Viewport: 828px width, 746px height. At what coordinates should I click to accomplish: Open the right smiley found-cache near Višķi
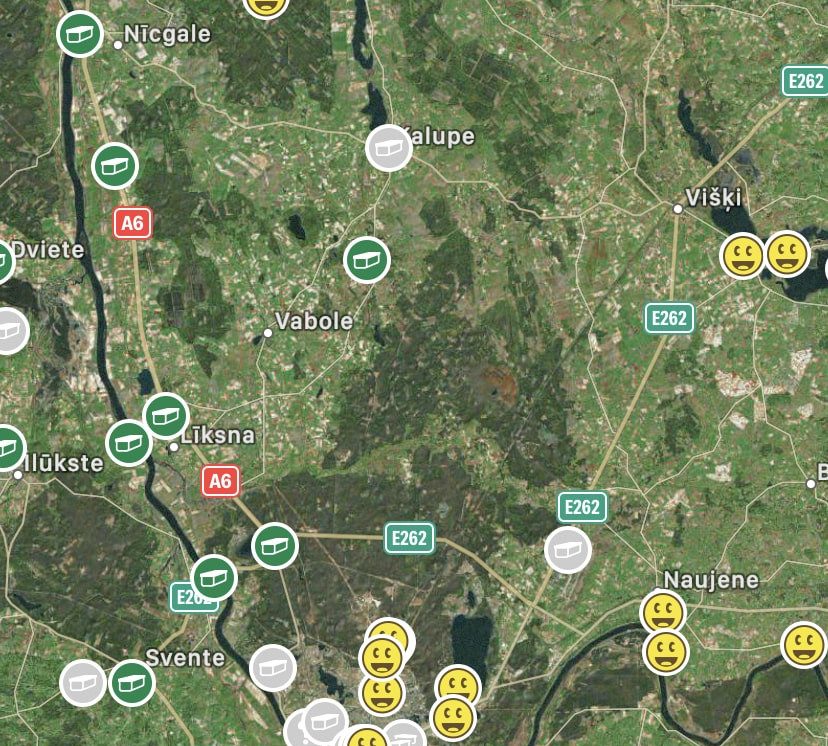[787, 254]
